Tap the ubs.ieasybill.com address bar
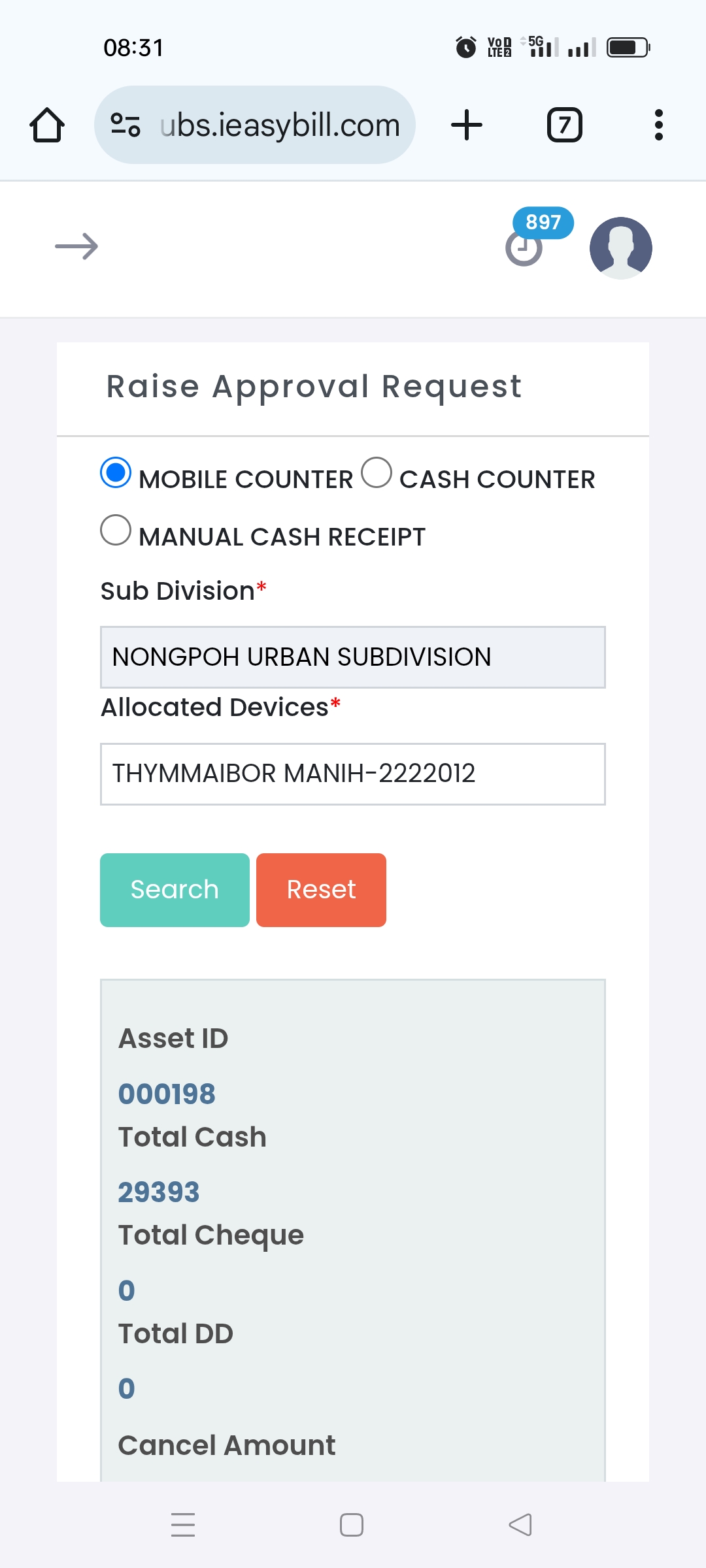The height and width of the screenshot is (1568, 706). pos(255,125)
